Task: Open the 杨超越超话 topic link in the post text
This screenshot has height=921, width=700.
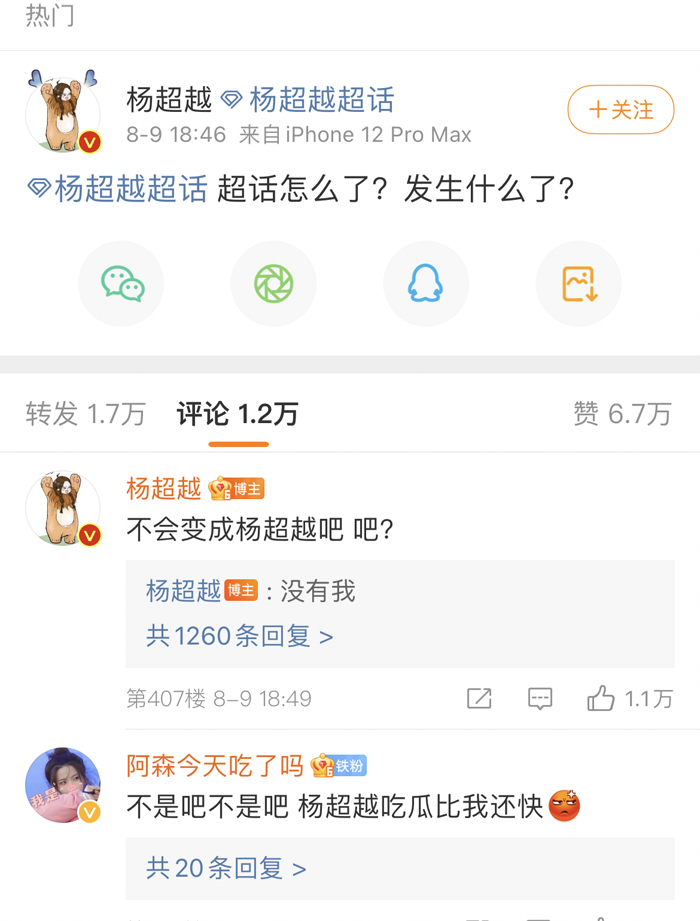Action: pyautogui.click(x=118, y=189)
